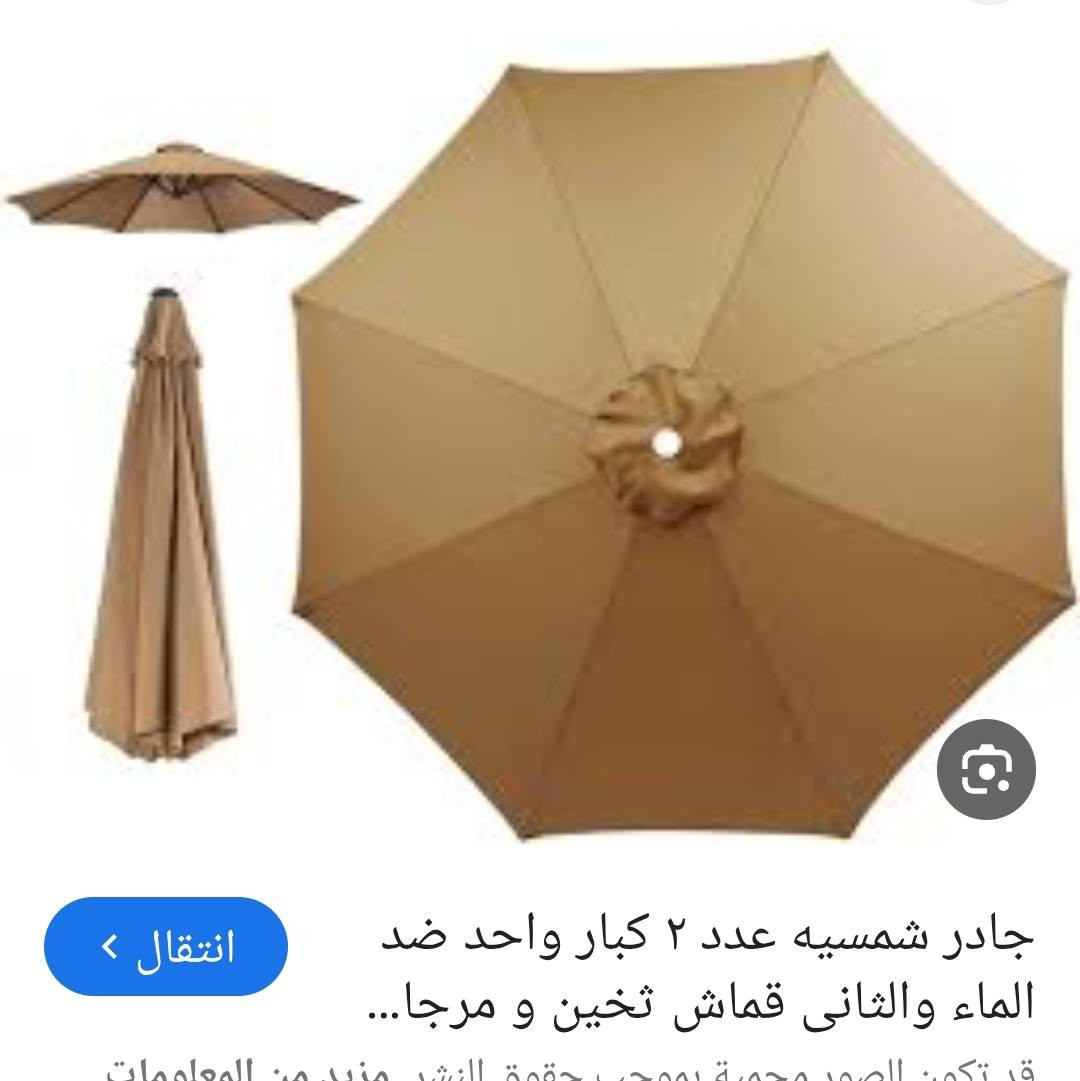Tap the blue انتقال visit button
The image size is (1080, 1081).
tap(166, 946)
